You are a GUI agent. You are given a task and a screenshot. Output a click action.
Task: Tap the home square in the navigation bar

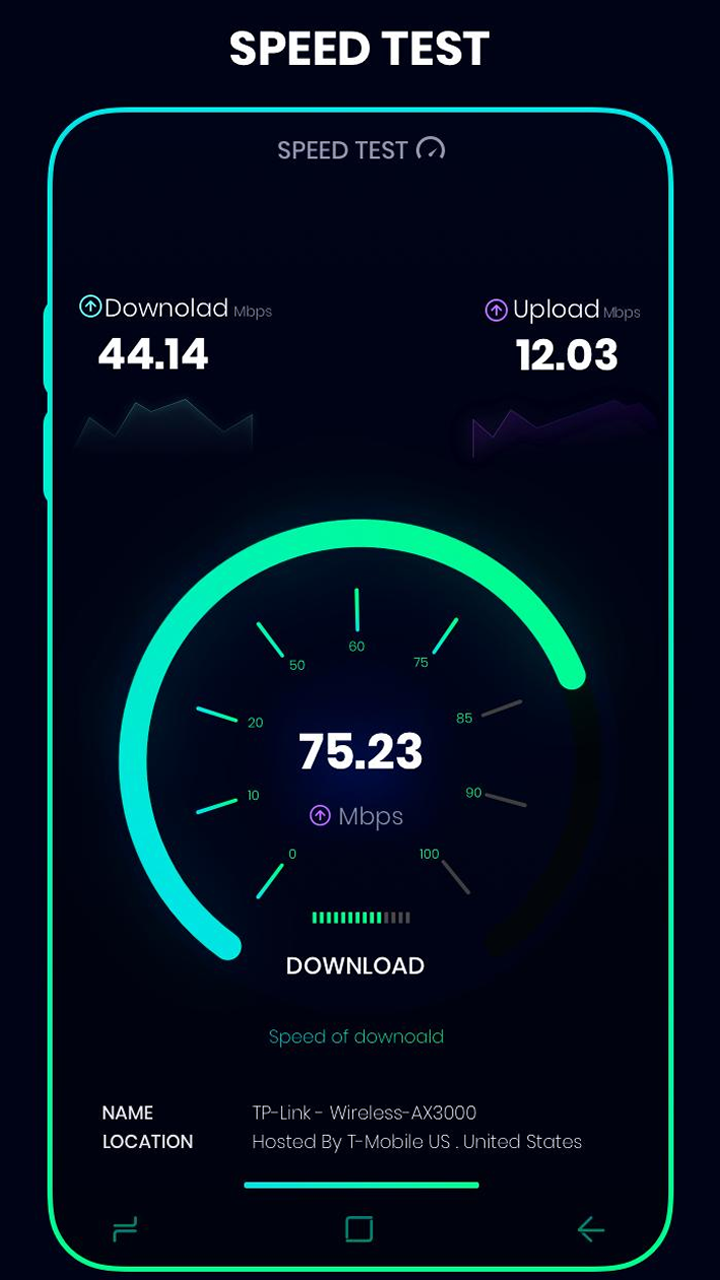point(358,1227)
